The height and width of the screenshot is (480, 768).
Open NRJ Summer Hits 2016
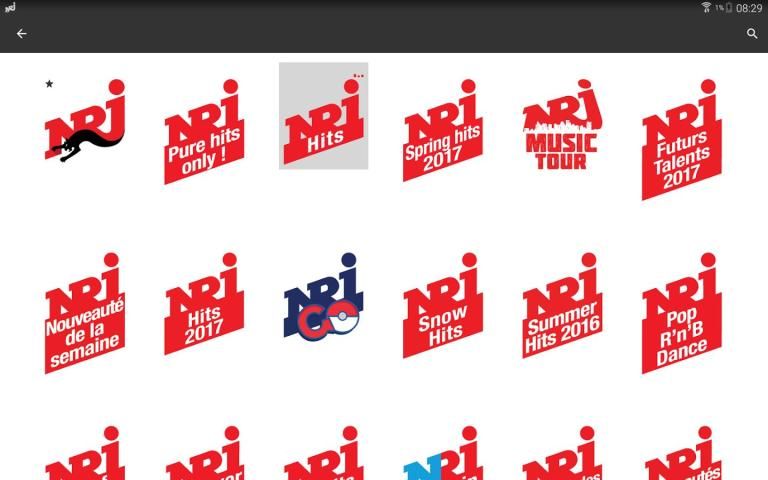pos(562,305)
